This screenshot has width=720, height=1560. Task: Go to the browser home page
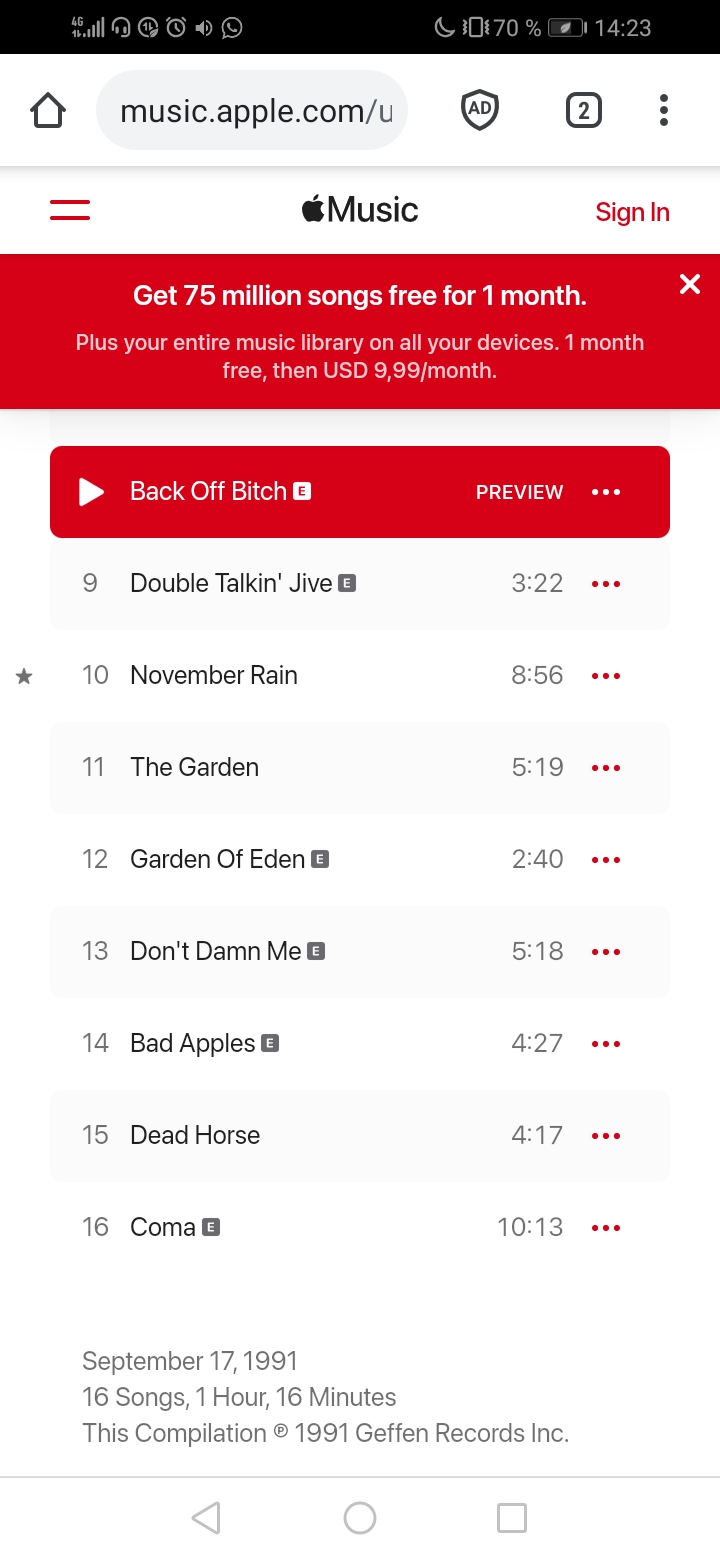[48, 110]
